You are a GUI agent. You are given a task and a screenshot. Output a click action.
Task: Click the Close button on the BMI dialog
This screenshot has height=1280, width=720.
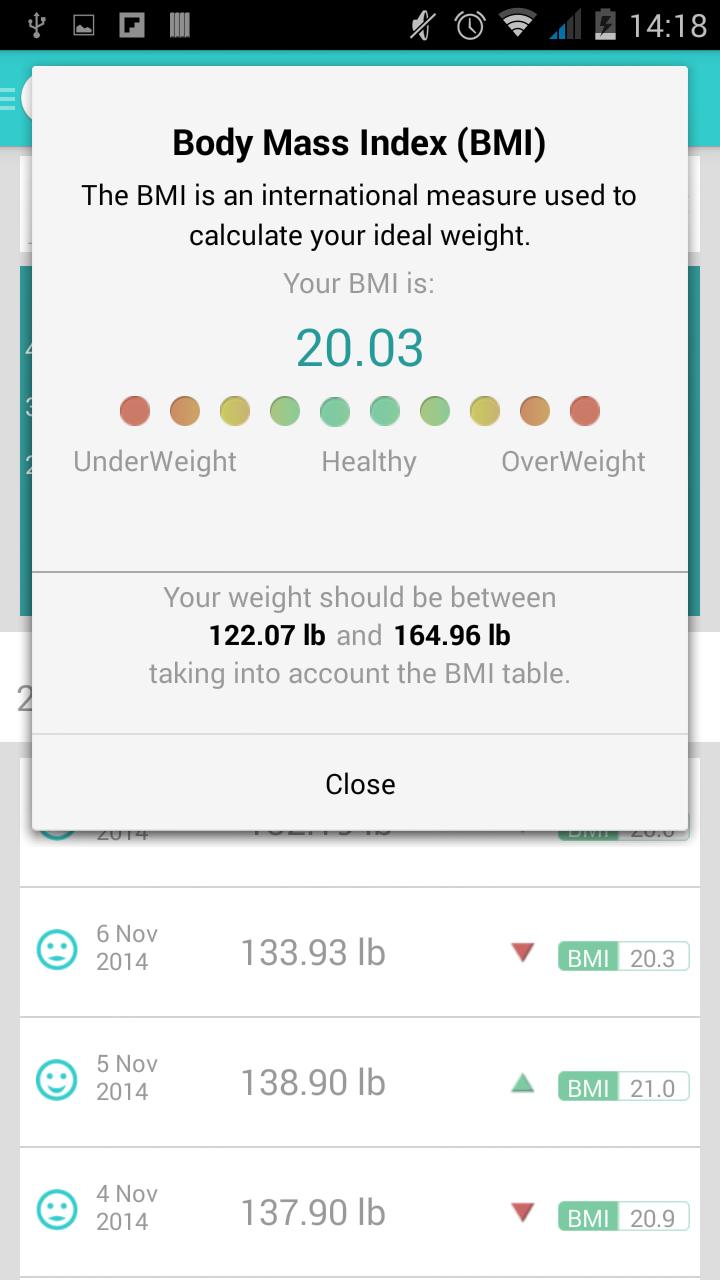point(359,784)
